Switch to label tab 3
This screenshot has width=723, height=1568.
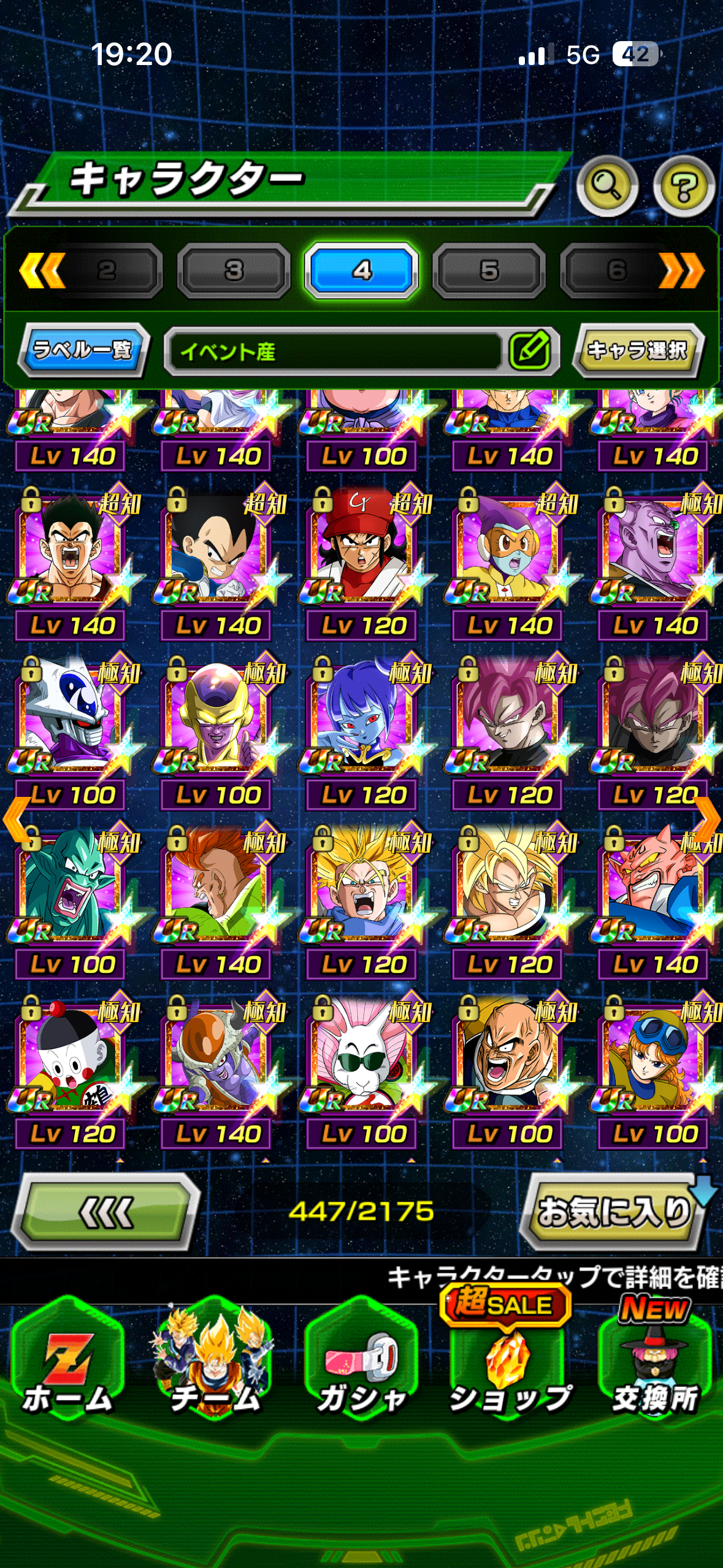tap(234, 270)
